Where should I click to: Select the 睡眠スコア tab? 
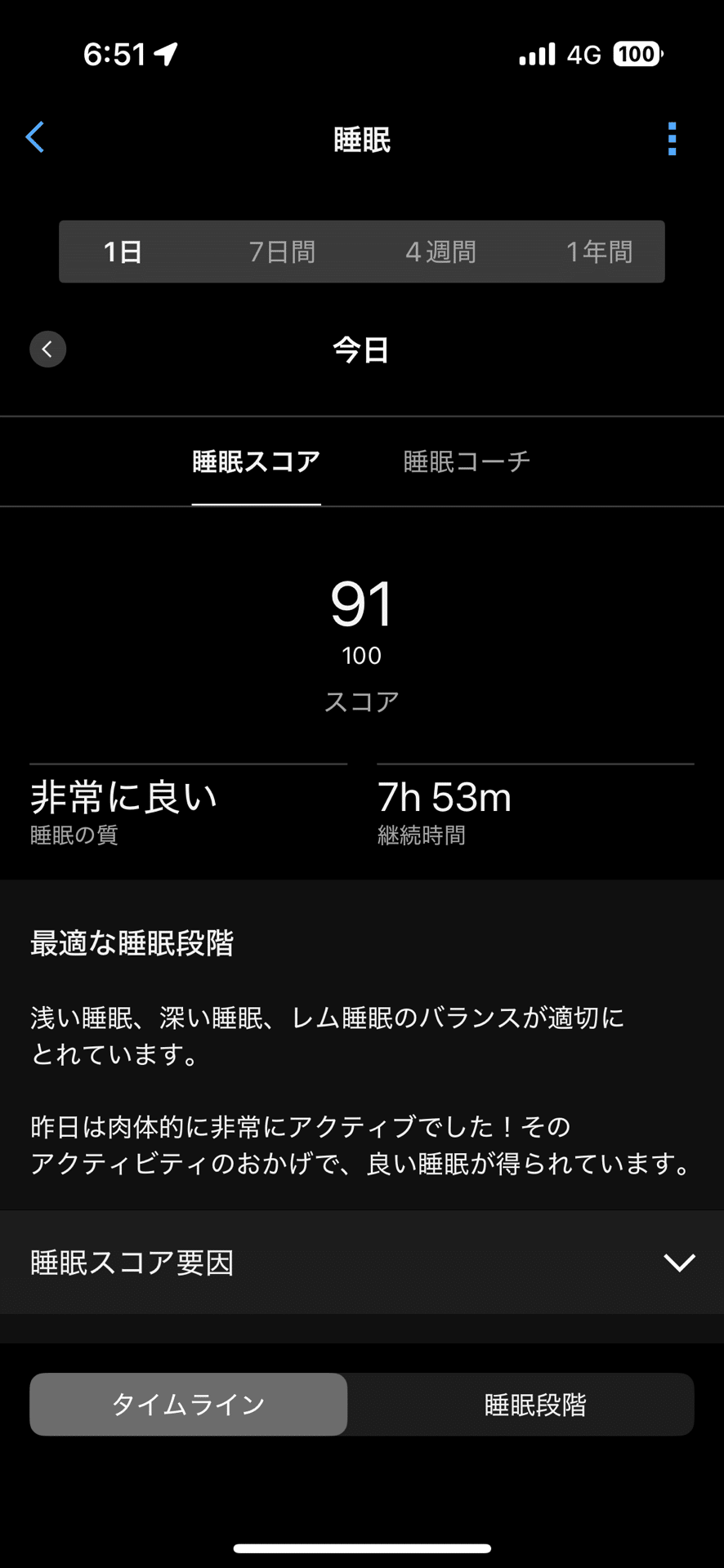tap(256, 462)
